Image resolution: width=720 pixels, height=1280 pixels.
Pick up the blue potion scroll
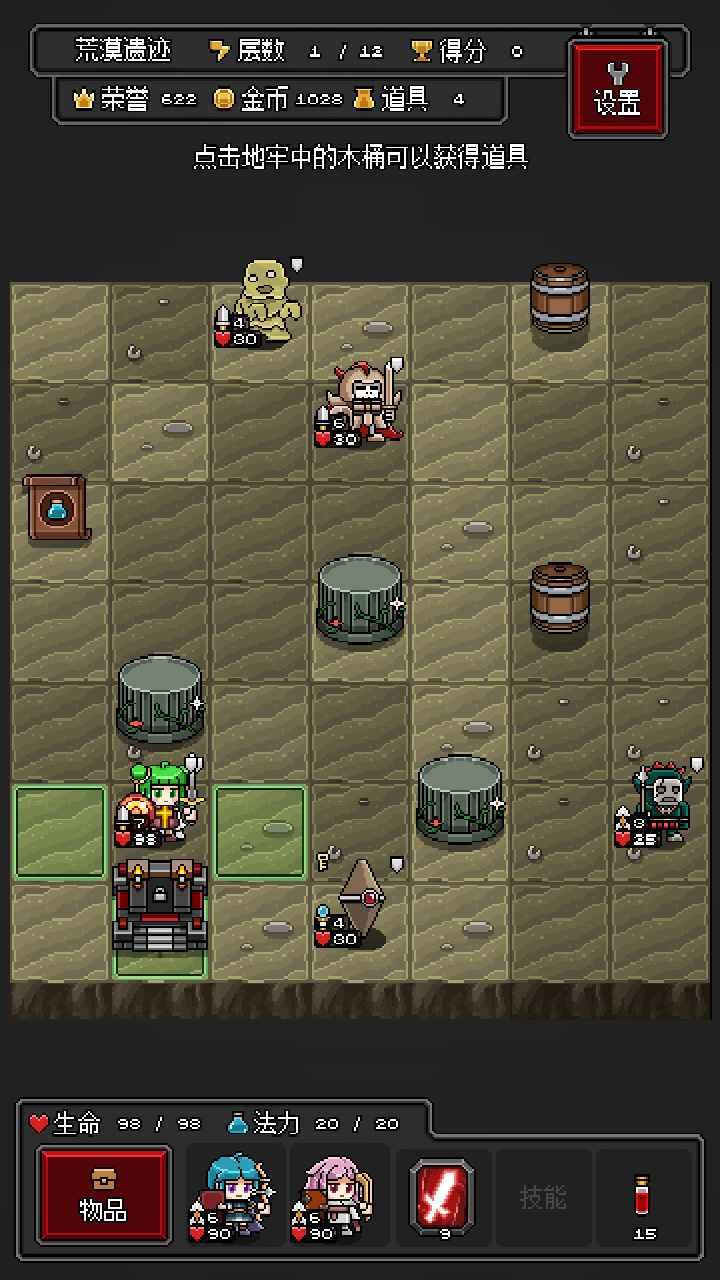point(55,508)
